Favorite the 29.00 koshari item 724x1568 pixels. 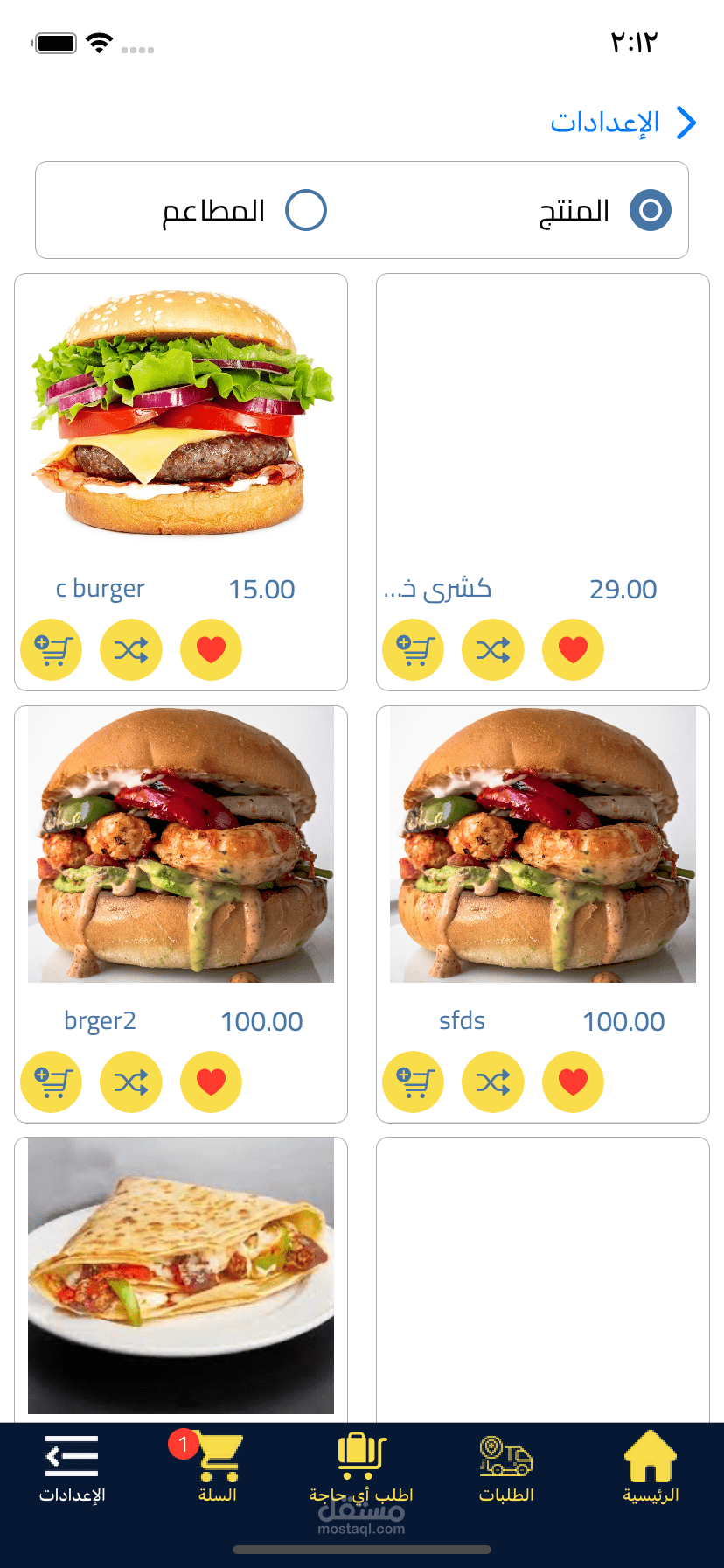(573, 650)
